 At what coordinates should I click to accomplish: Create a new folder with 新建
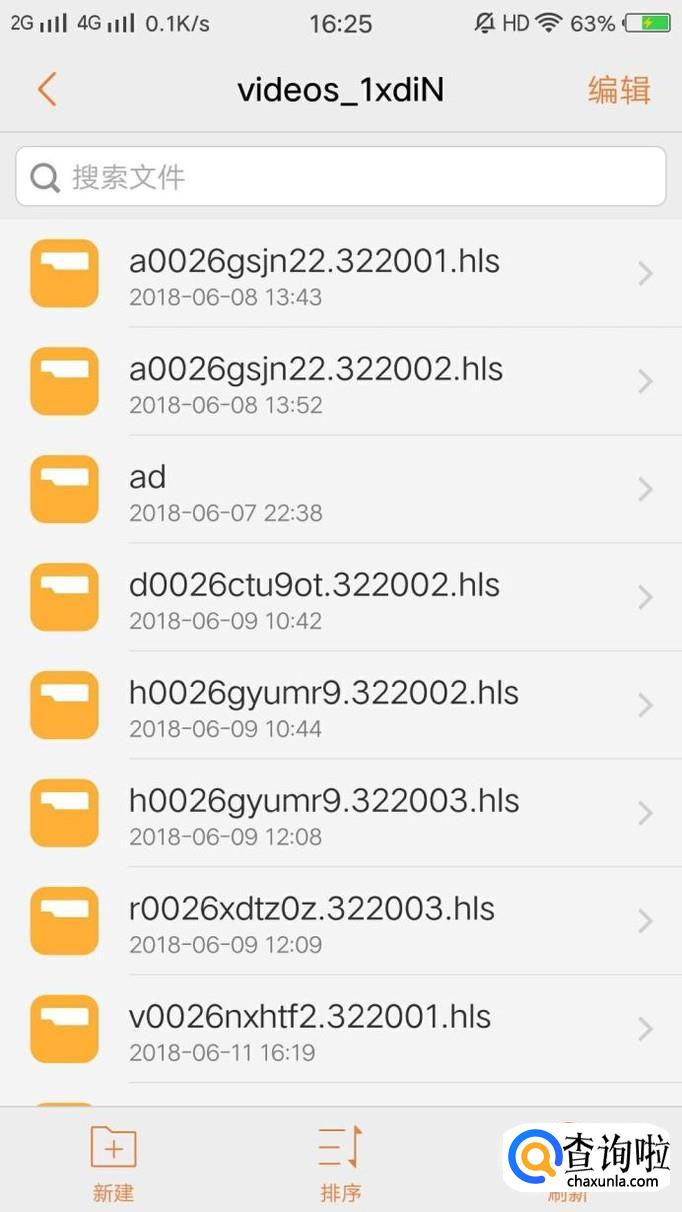click(x=113, y=1162)
